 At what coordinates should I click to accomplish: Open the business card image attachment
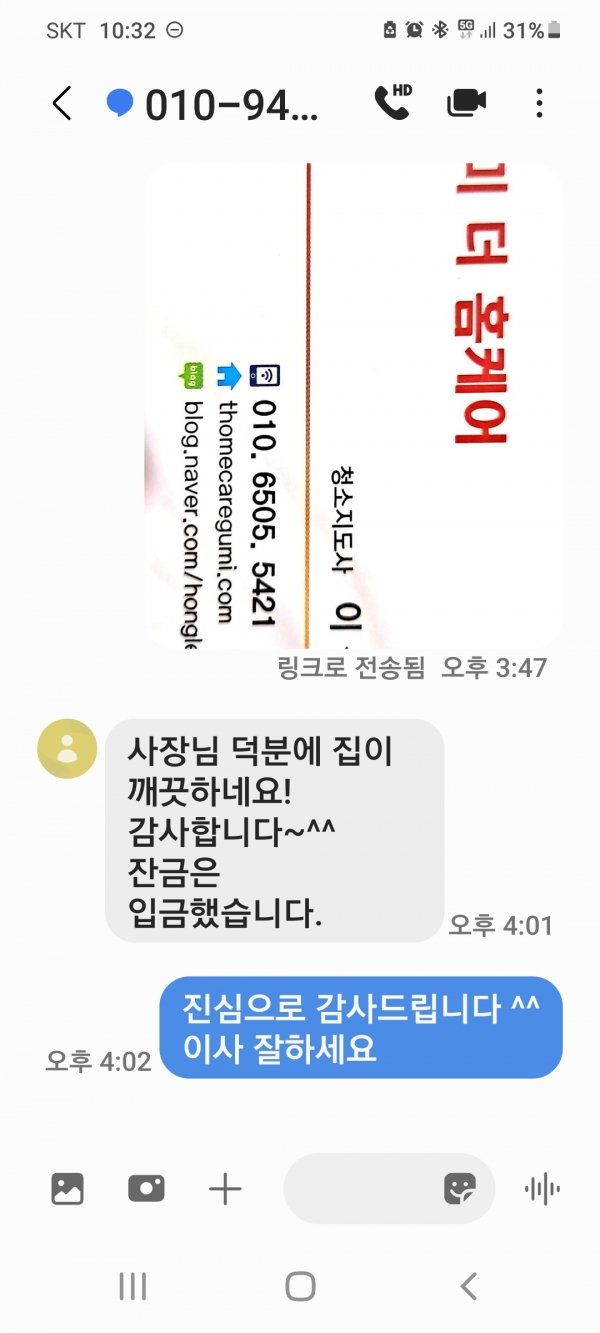click(x=353, y=406)
